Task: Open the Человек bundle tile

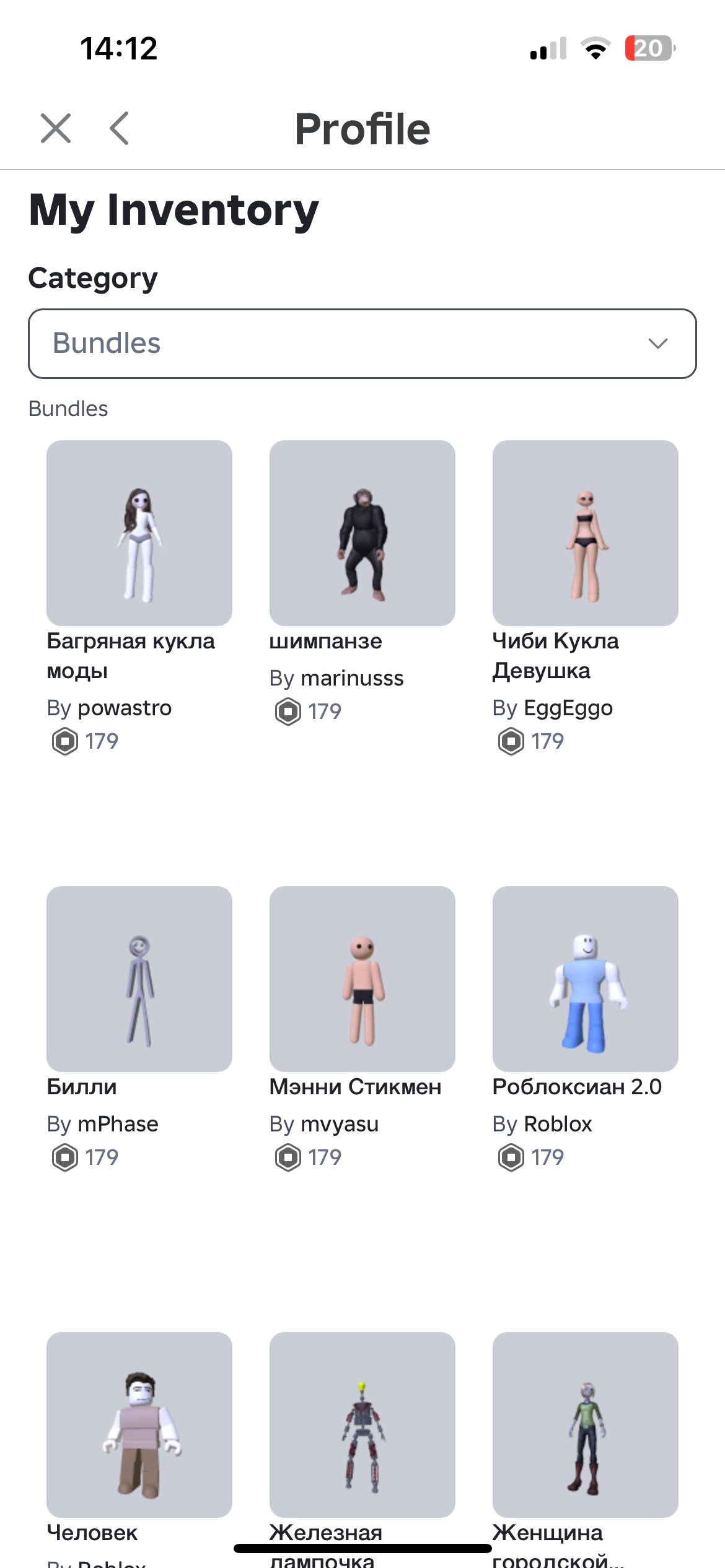Action: click(x=139, y=1425)
